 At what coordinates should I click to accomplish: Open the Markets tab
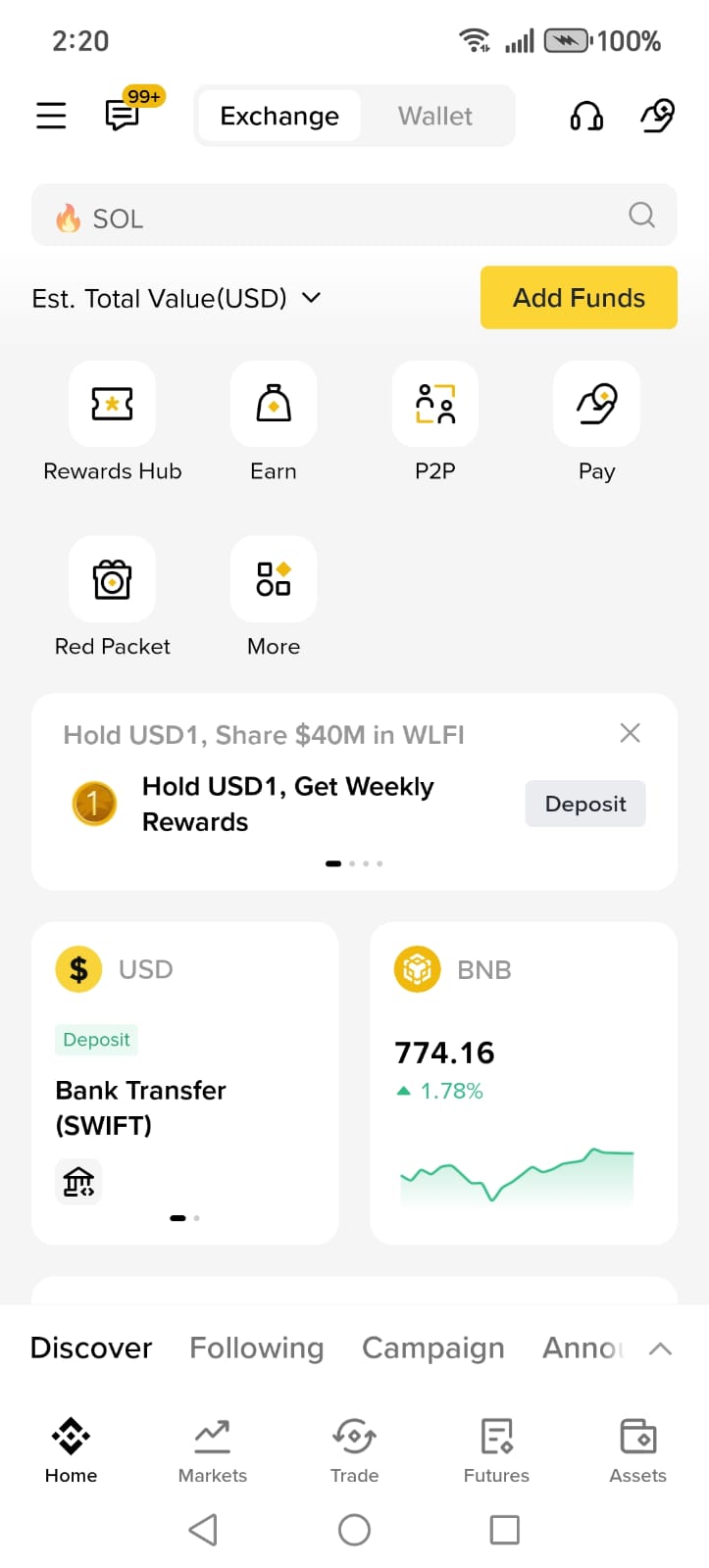coord(213,1450)
